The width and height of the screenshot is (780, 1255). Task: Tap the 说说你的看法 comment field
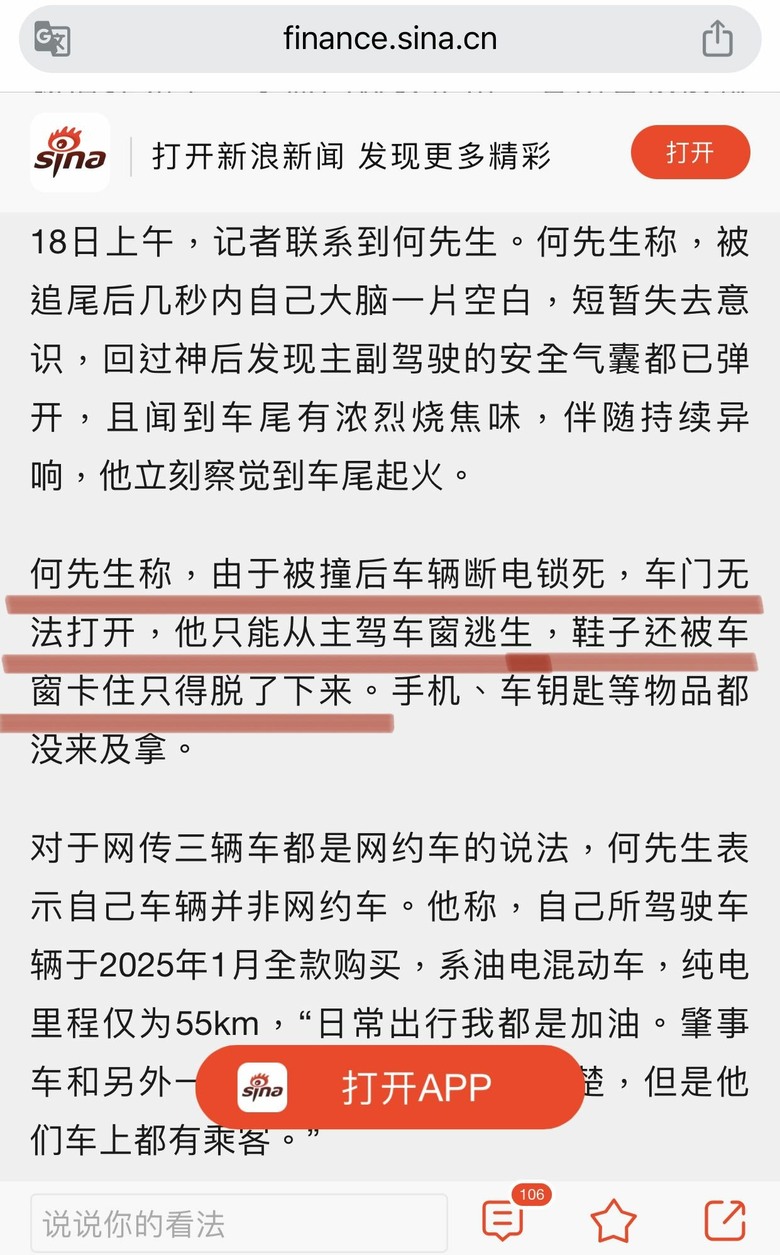(239, 1223)
